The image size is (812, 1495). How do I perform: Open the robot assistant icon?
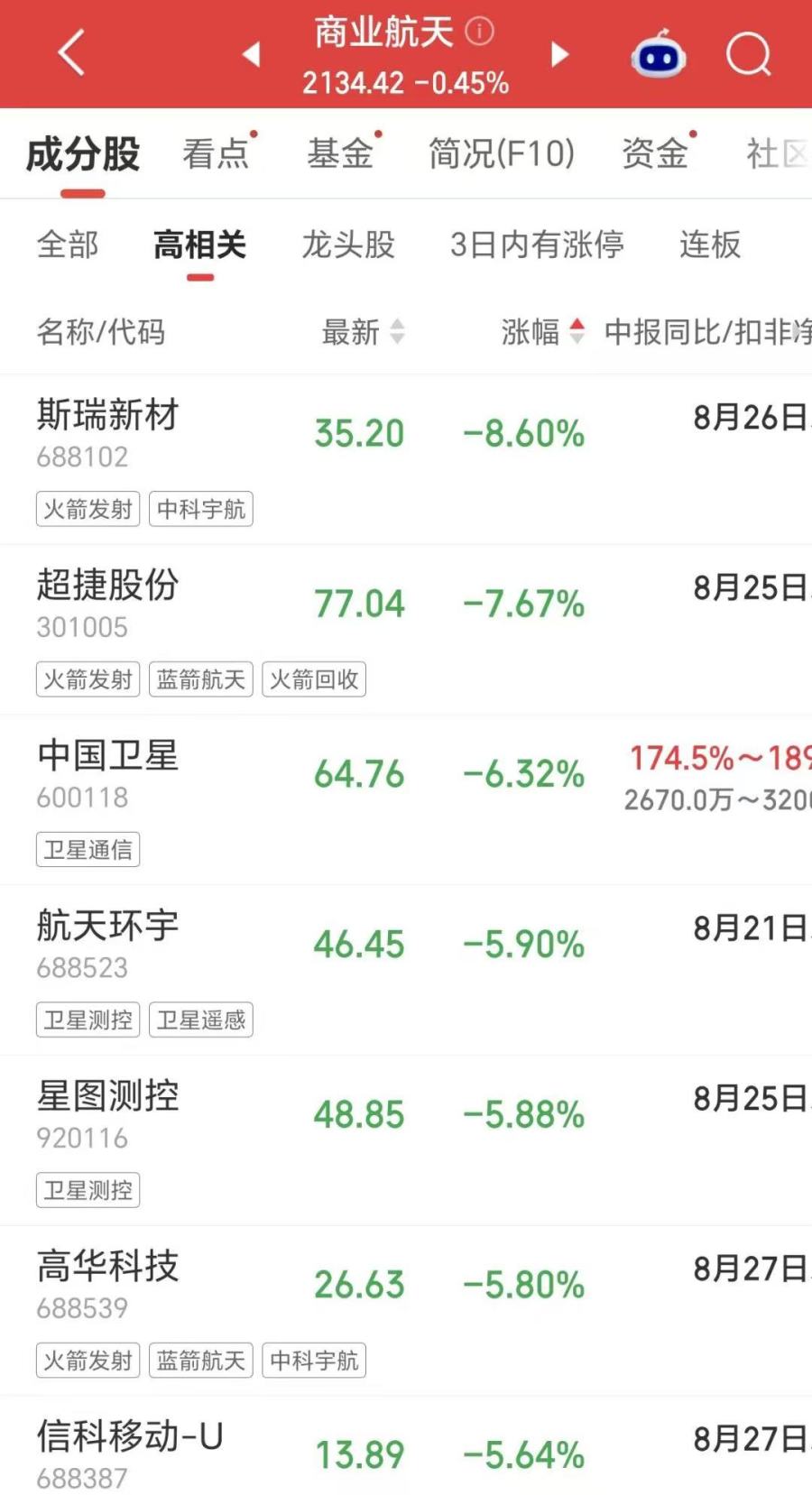(659, 53)
